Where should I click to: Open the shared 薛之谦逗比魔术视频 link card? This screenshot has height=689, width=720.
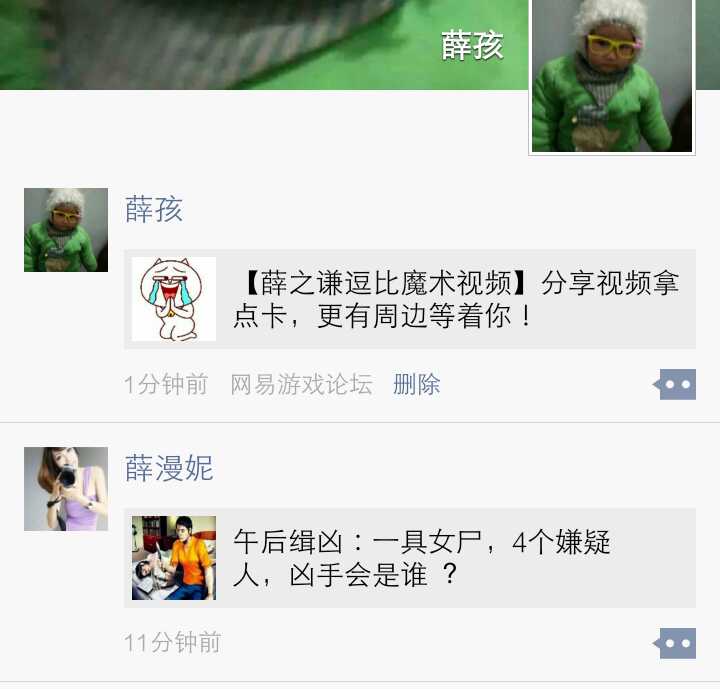click(410, 299)
